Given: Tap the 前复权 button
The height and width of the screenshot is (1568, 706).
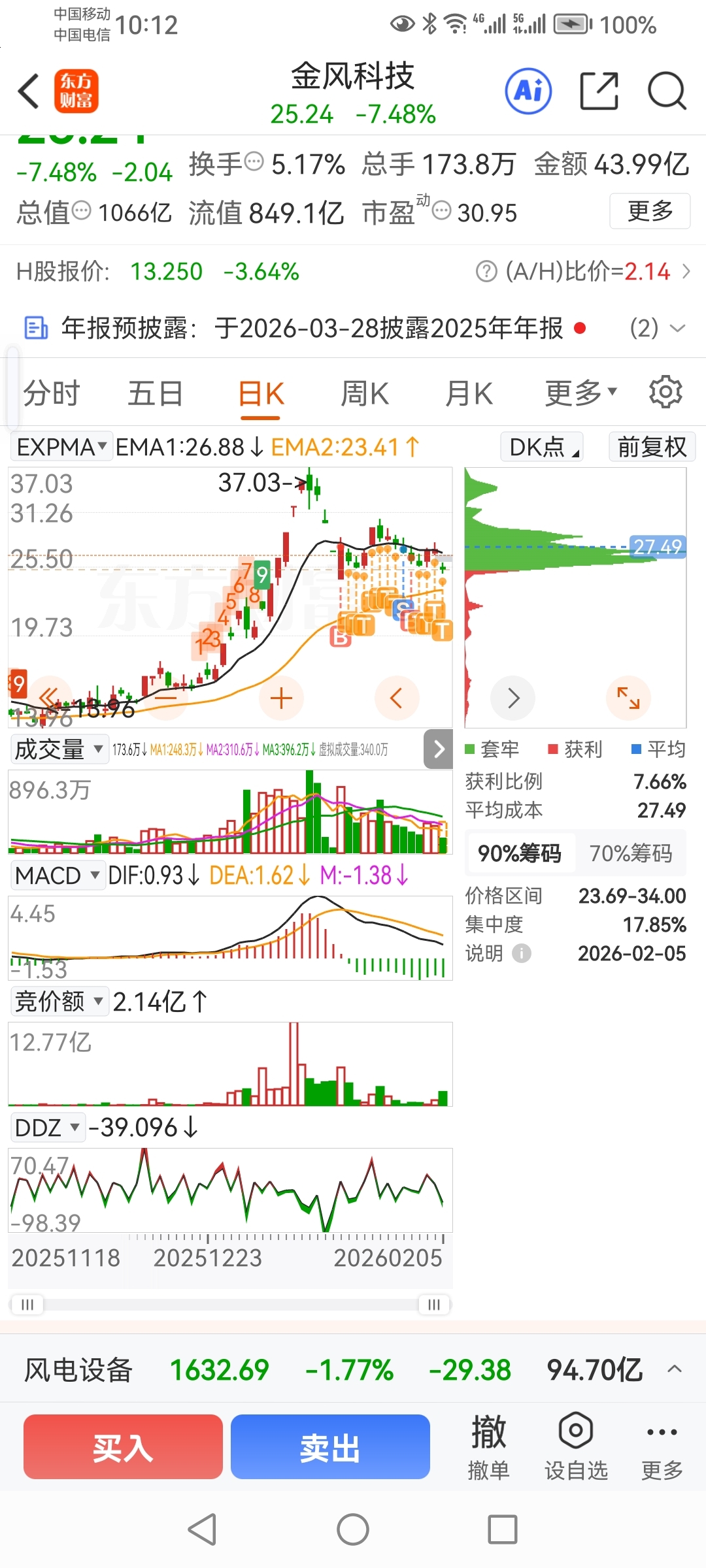Looking at the screenshot, I should tap(652, 447).
